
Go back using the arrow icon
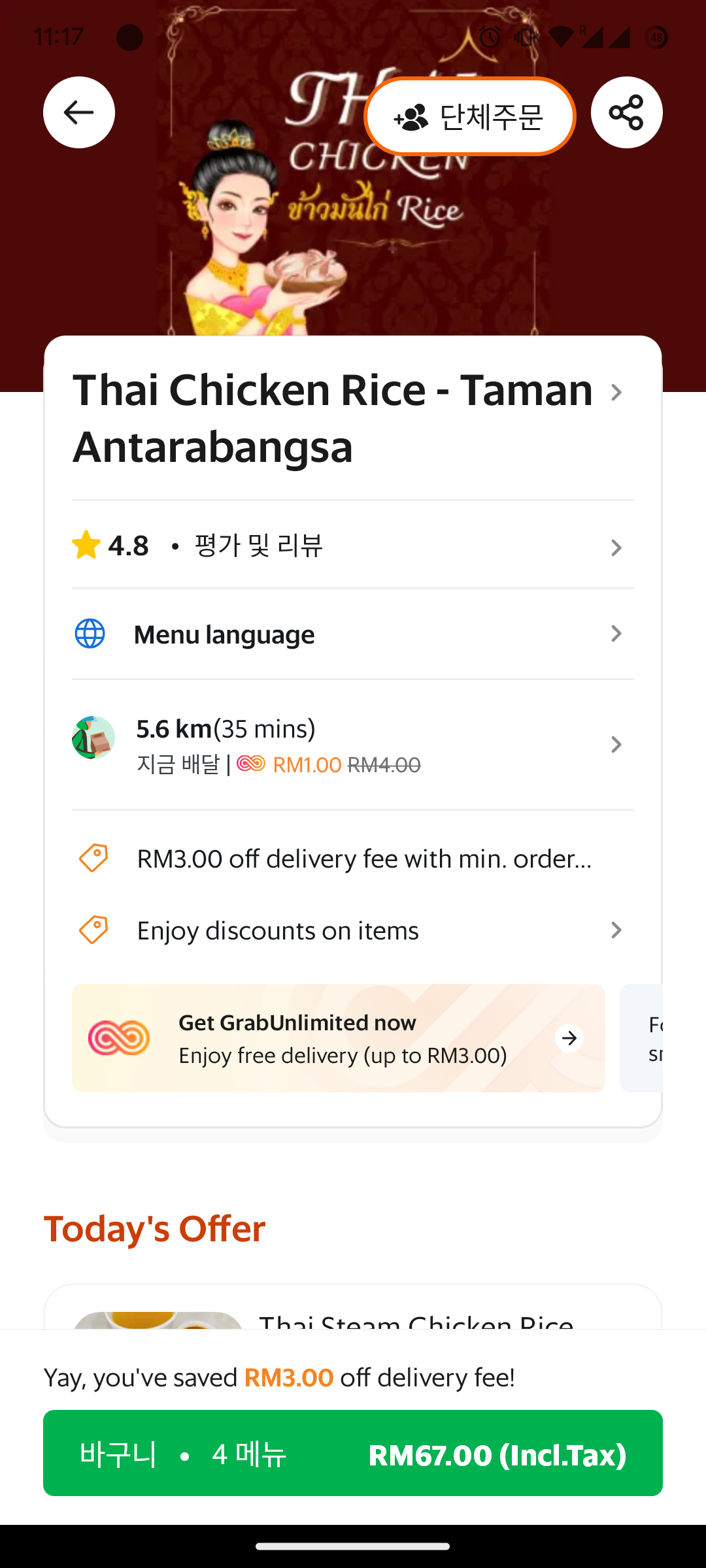click(79, 112)
